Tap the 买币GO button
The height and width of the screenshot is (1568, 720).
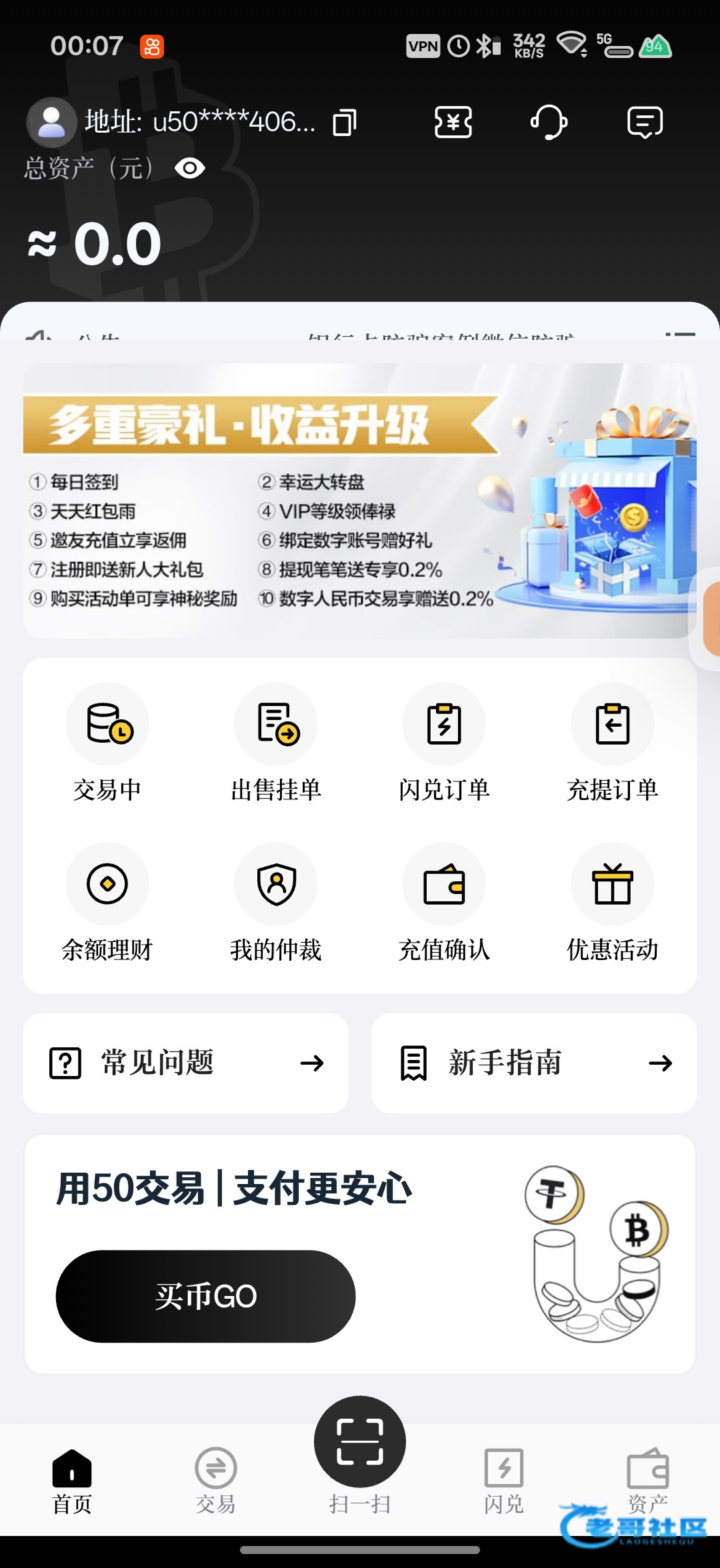[205, 1296]
